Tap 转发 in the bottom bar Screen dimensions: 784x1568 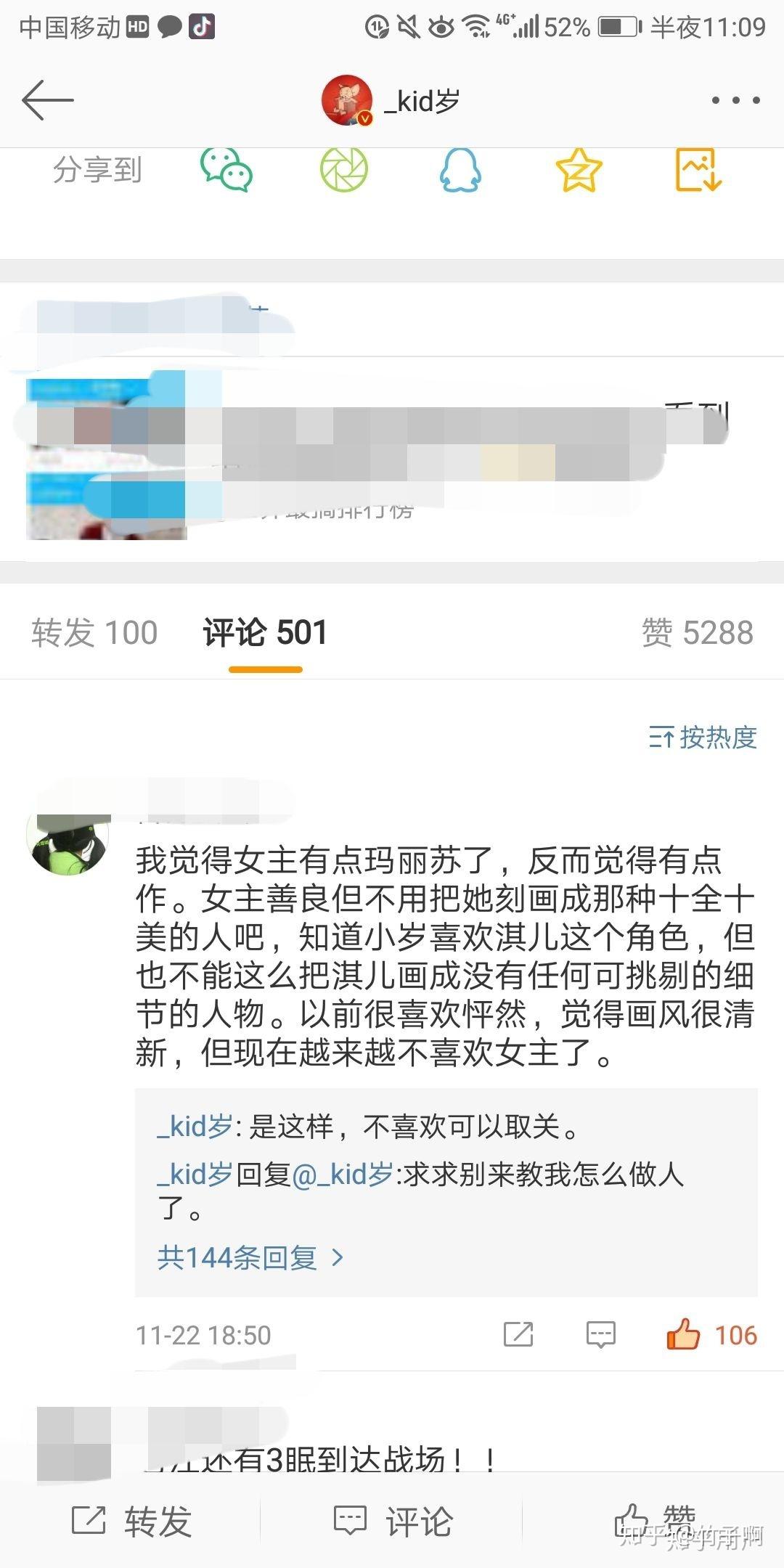131,1520
